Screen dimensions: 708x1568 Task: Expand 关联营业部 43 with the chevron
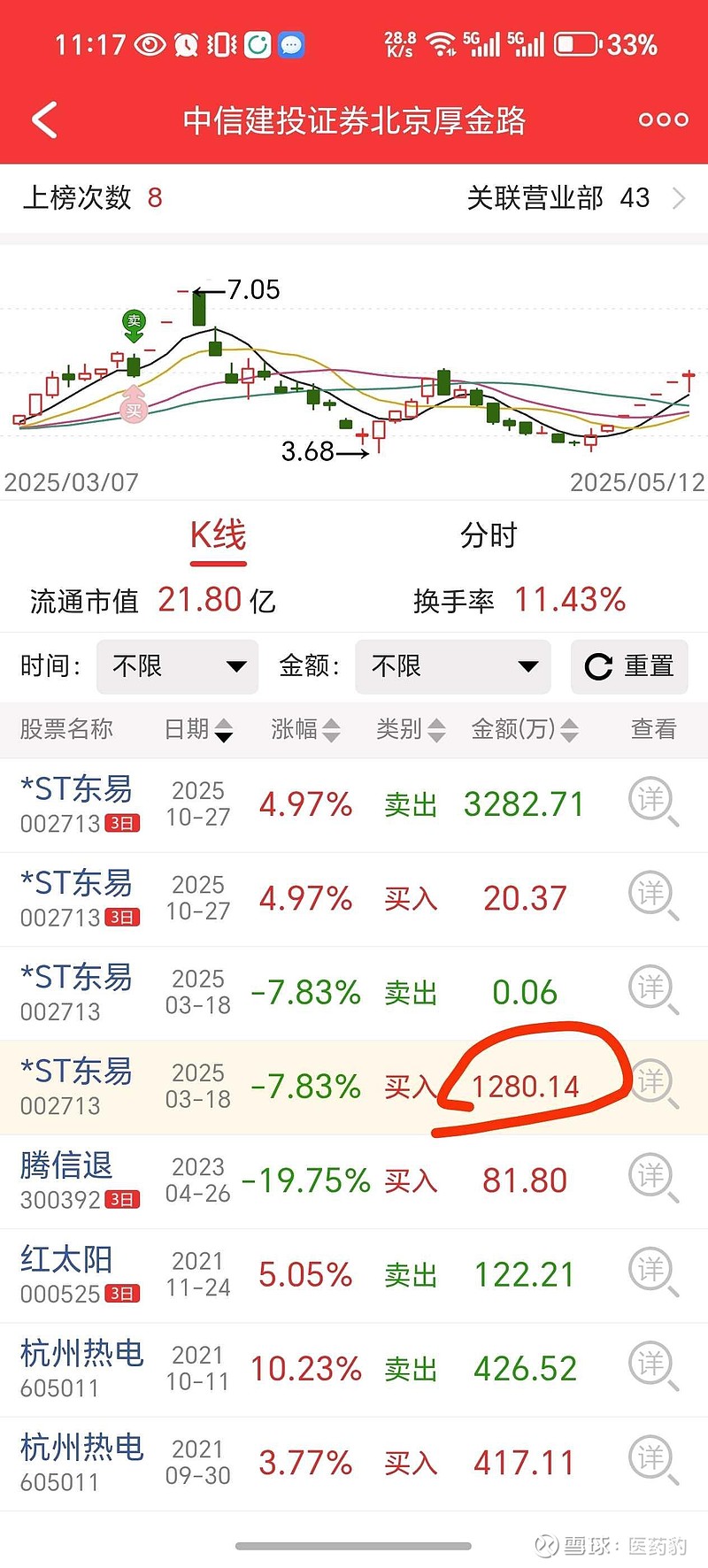tap(681, 198)
